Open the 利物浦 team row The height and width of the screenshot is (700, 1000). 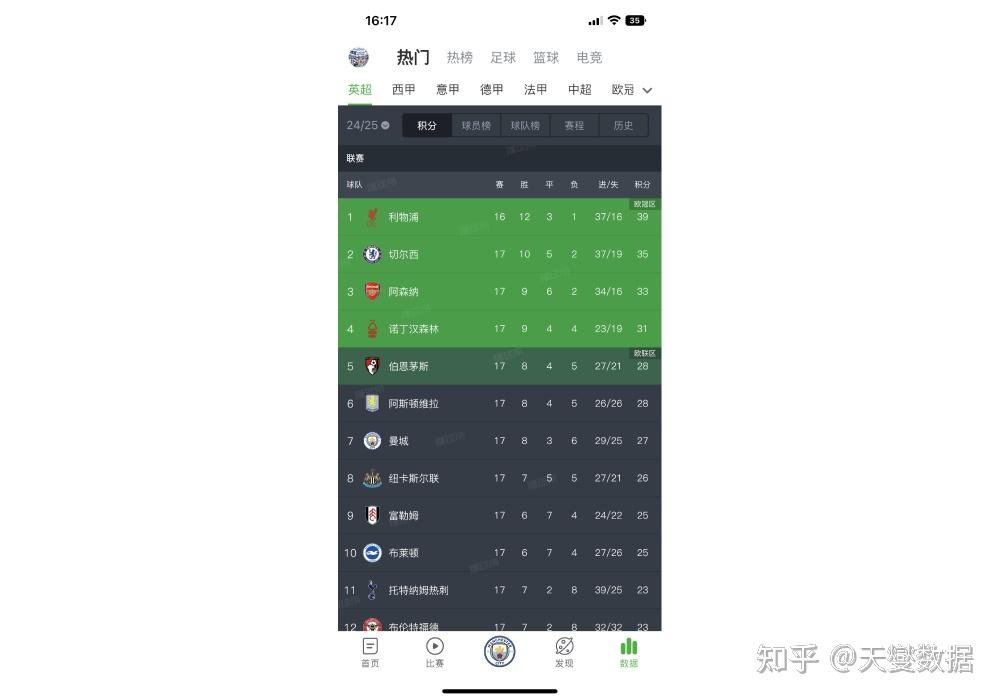tap(499, 217)
